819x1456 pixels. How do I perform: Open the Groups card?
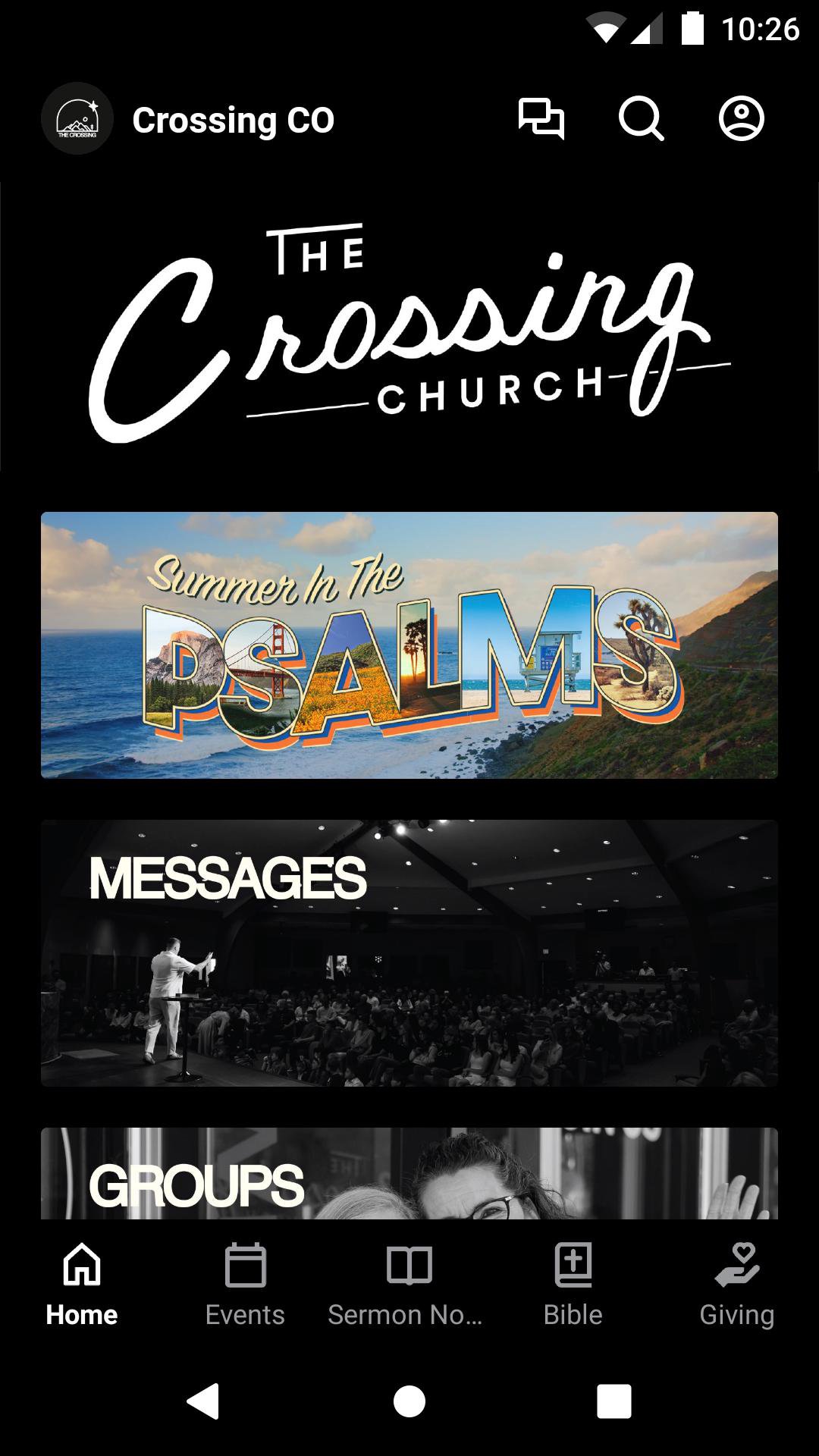409,1174
